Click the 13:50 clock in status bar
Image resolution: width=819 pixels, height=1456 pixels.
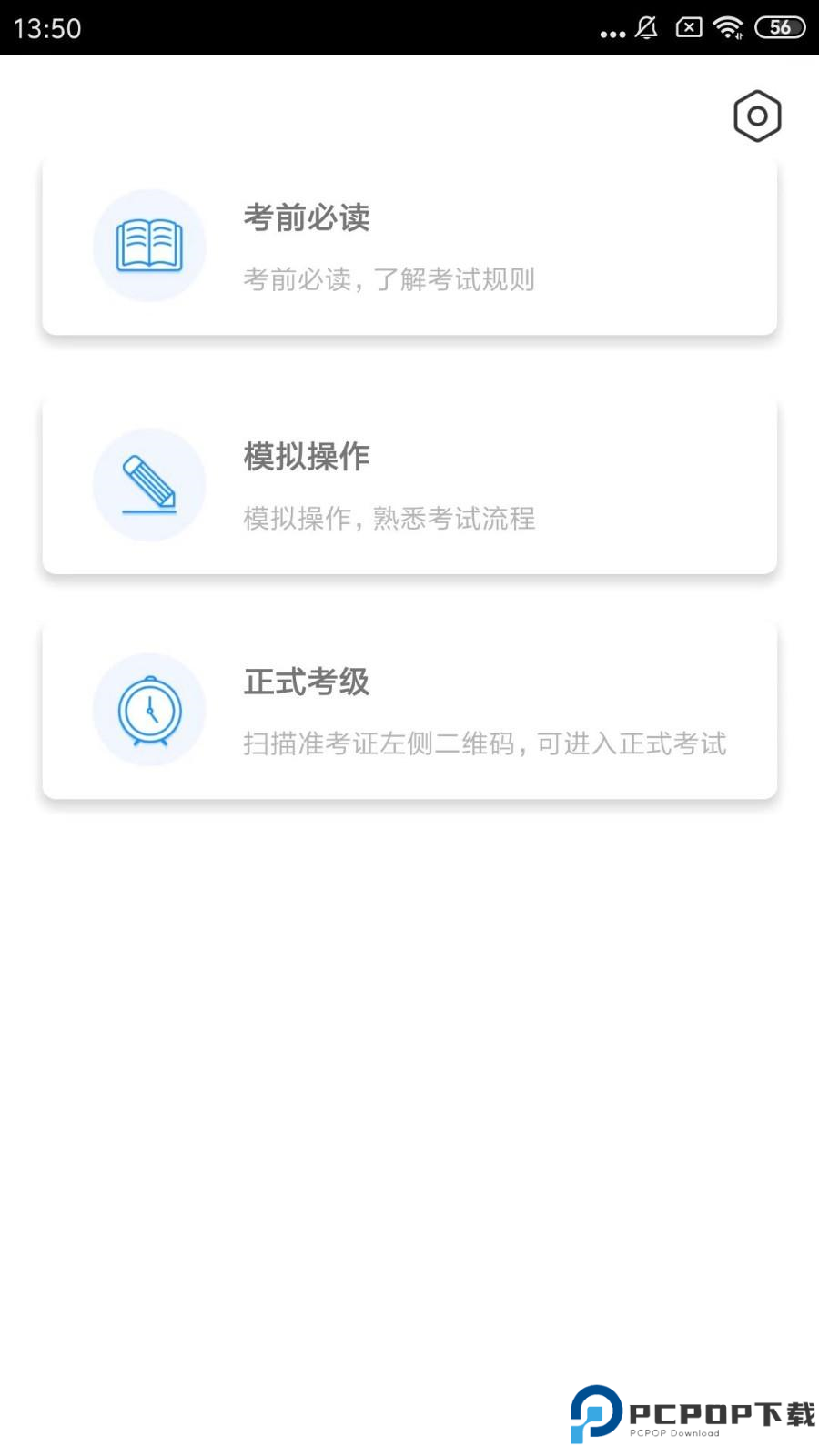pyautogui.click(x=47, y=27)
